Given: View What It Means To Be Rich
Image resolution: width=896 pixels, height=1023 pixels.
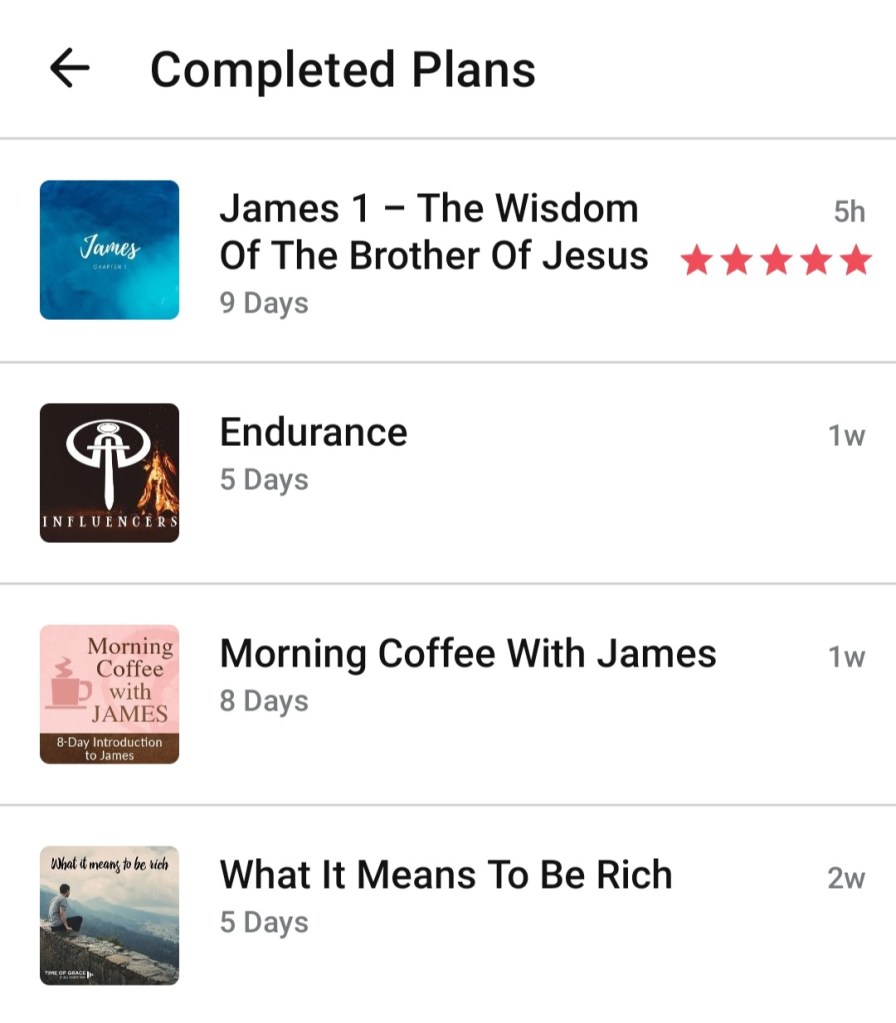Looking at the screenshot, I should pyautogui.click(x=445, y=875).
